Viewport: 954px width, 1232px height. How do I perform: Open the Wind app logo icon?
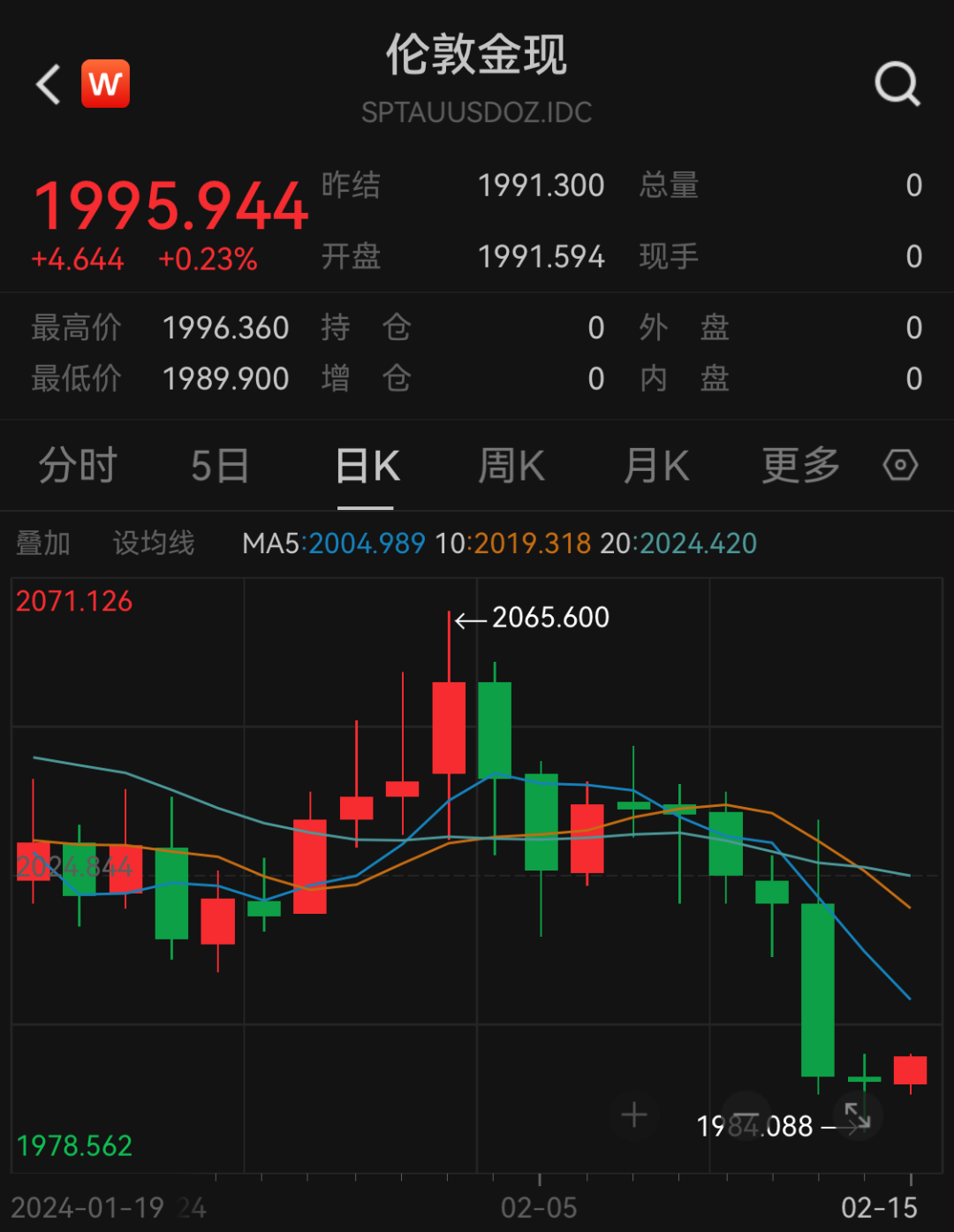(x=105, y=85)
